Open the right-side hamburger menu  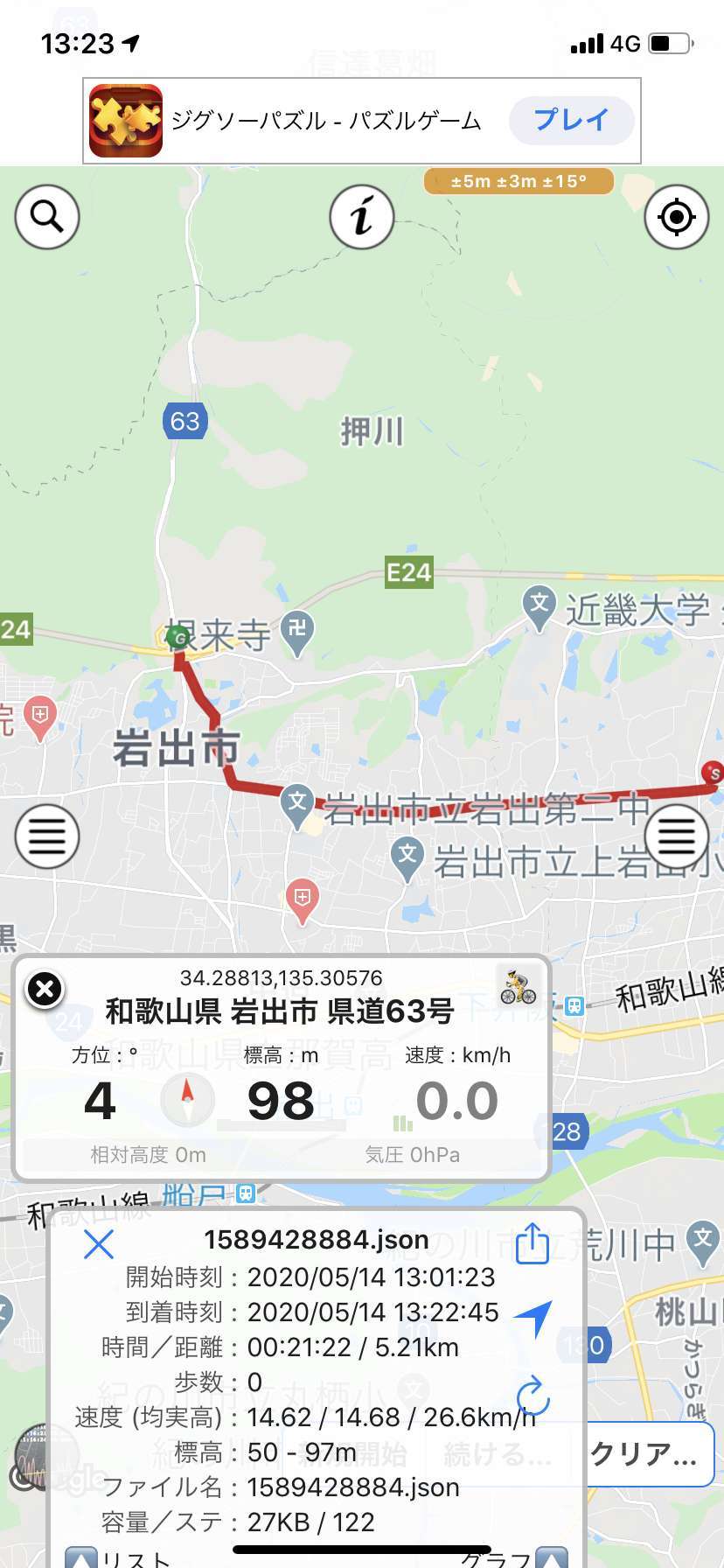677,836
